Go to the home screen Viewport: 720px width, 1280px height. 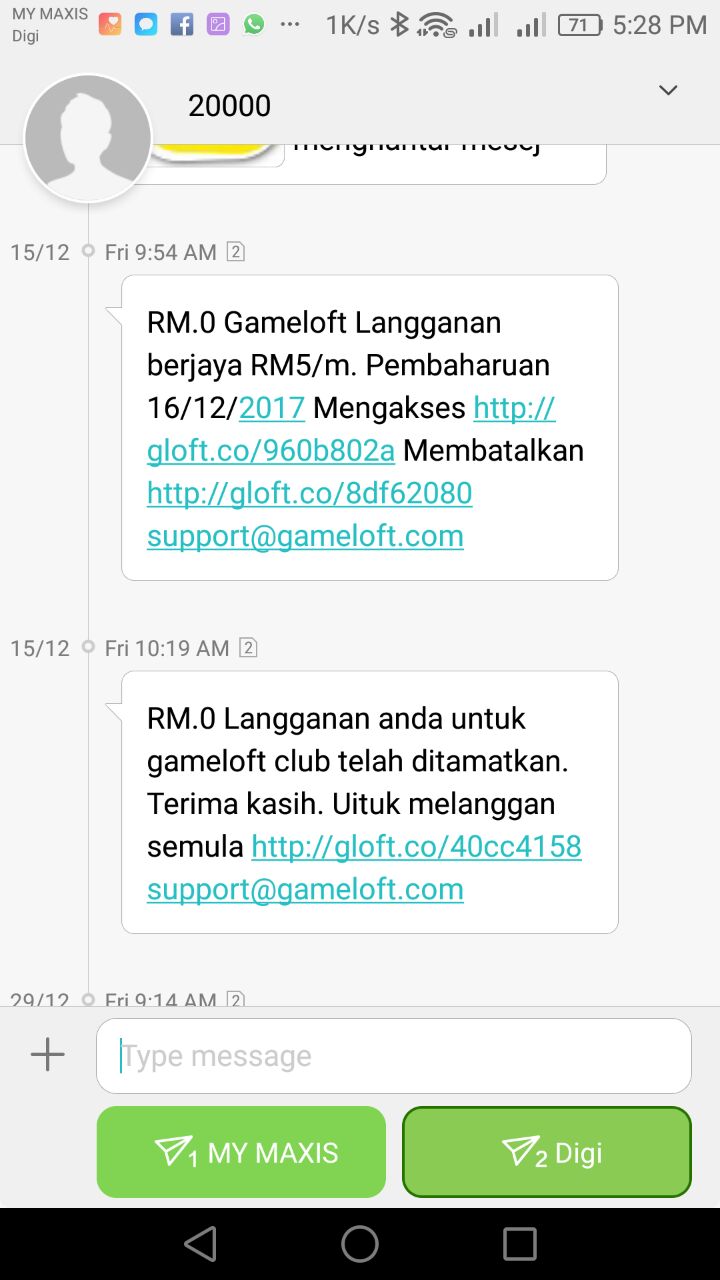tap(360, 1244)
